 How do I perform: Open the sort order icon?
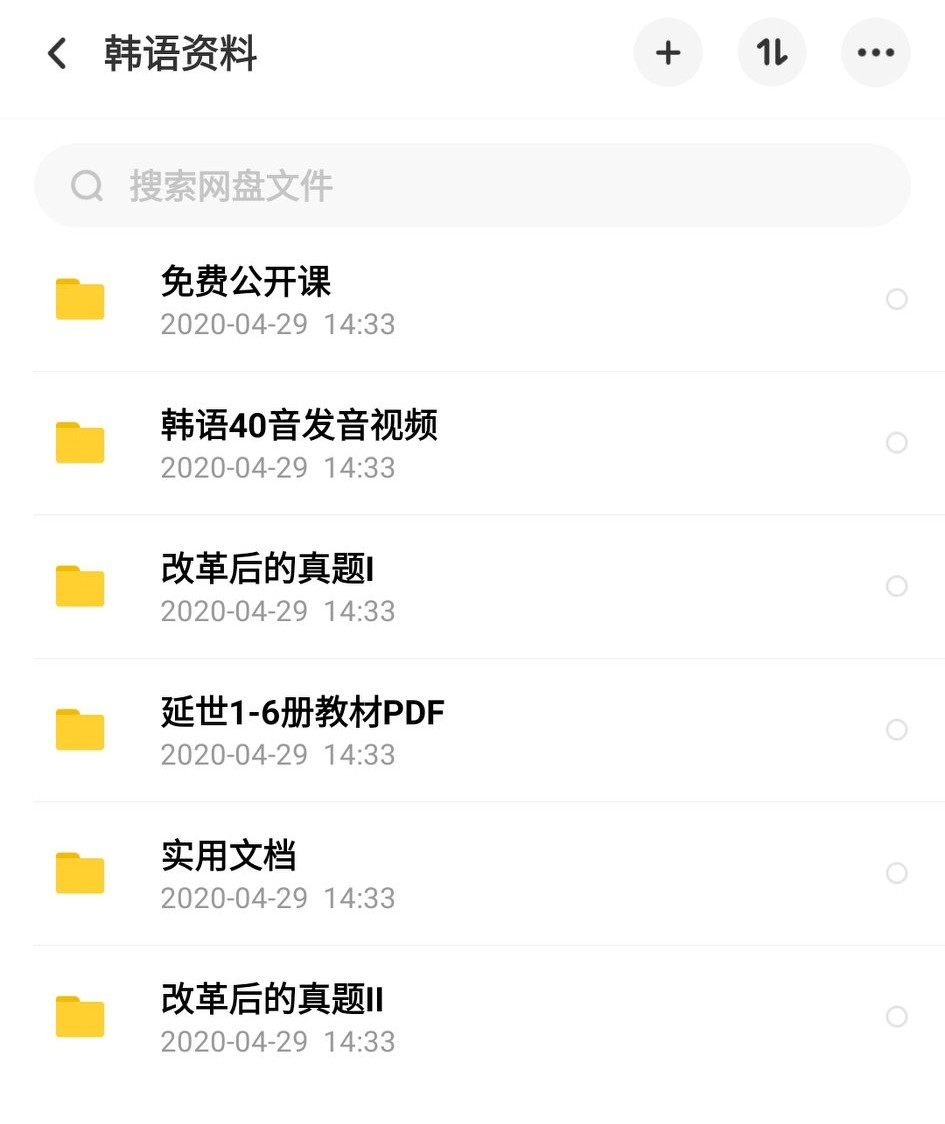[x=772, y=52]
